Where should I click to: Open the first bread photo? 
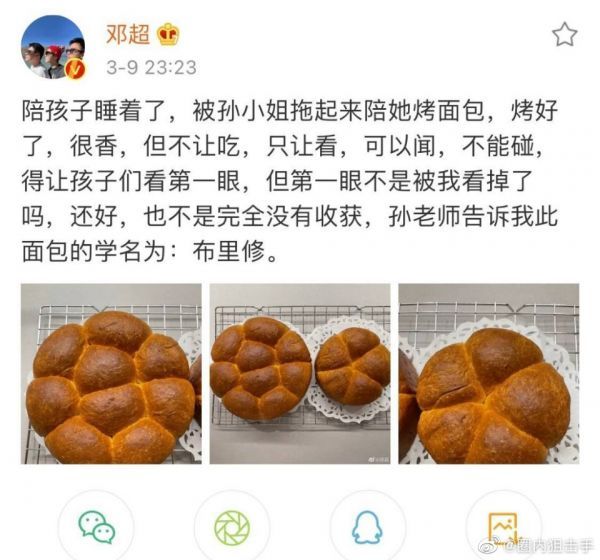click(111, 375)
